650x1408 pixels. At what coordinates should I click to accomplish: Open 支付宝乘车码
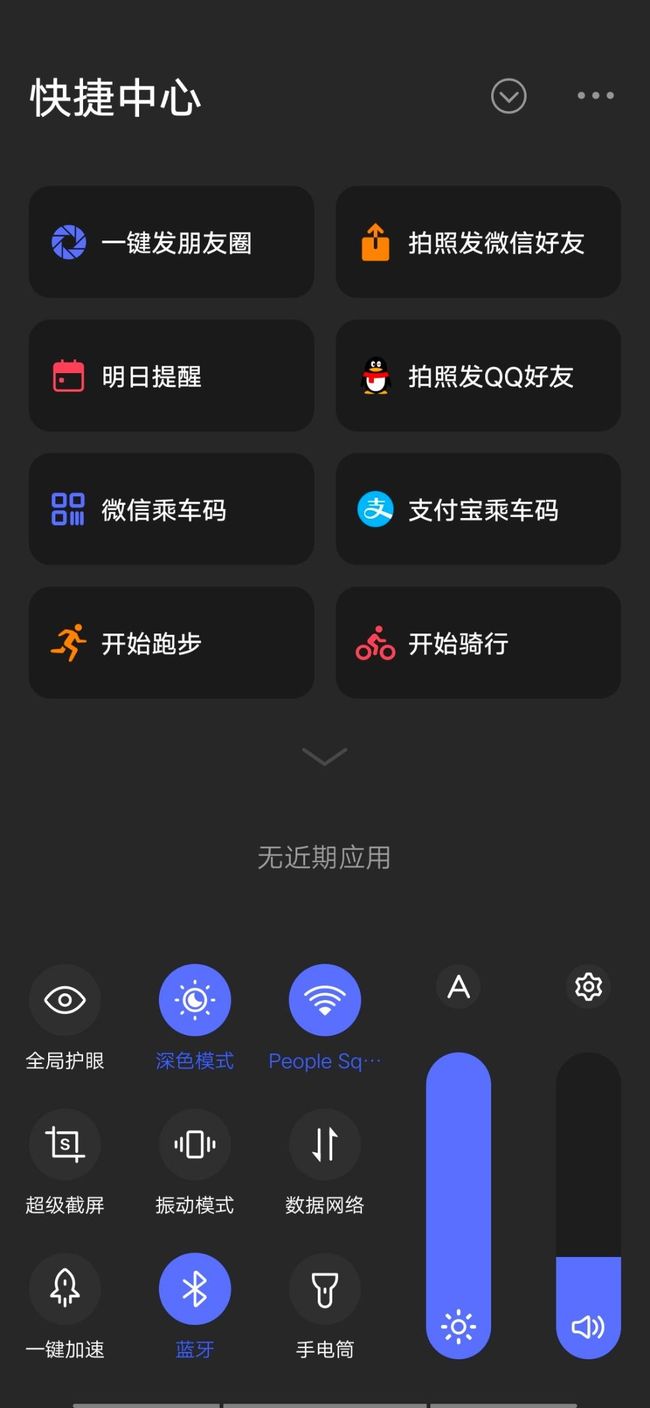(478, 509)
